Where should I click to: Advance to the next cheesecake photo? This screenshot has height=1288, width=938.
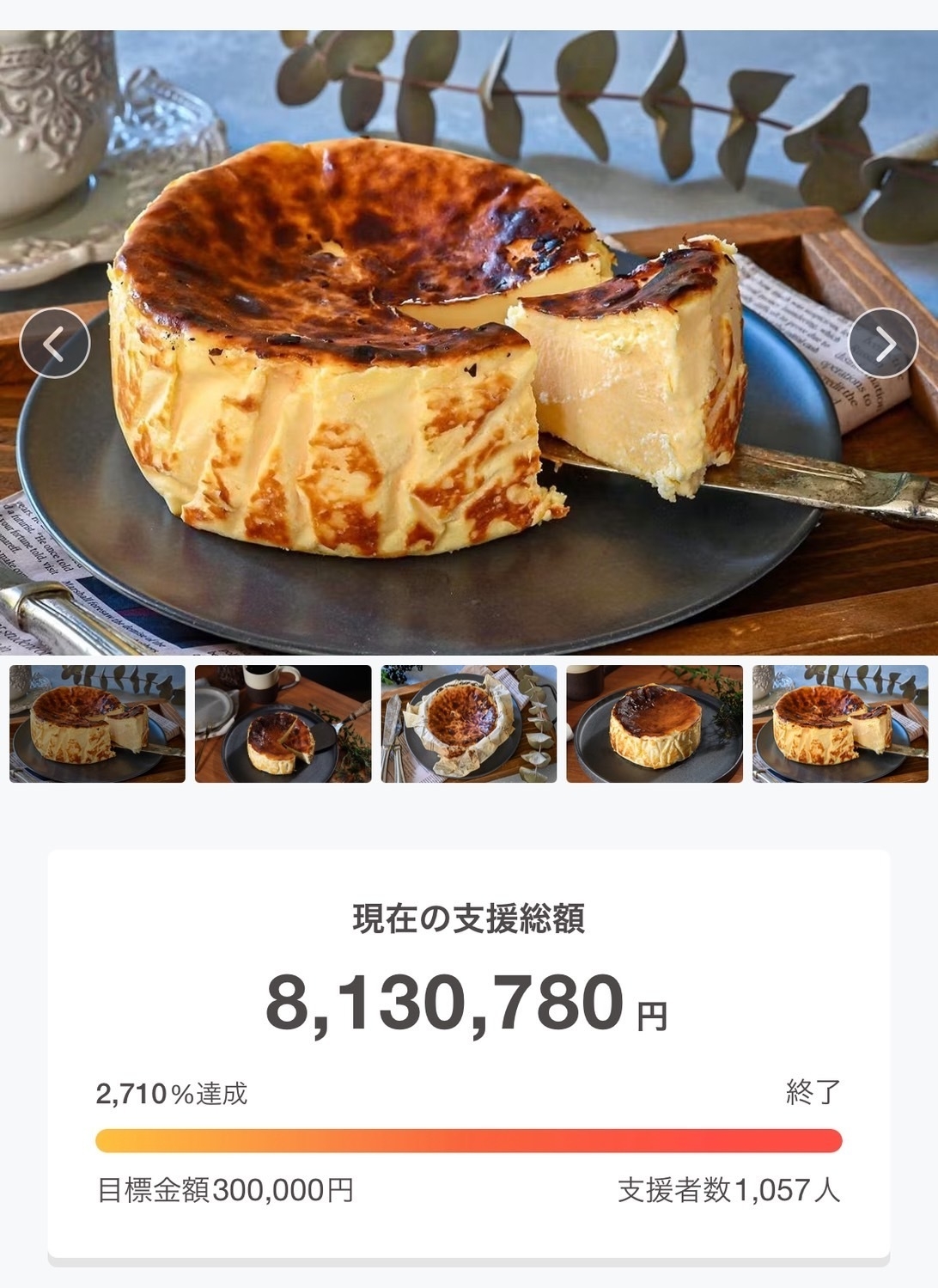click(883, 343)
